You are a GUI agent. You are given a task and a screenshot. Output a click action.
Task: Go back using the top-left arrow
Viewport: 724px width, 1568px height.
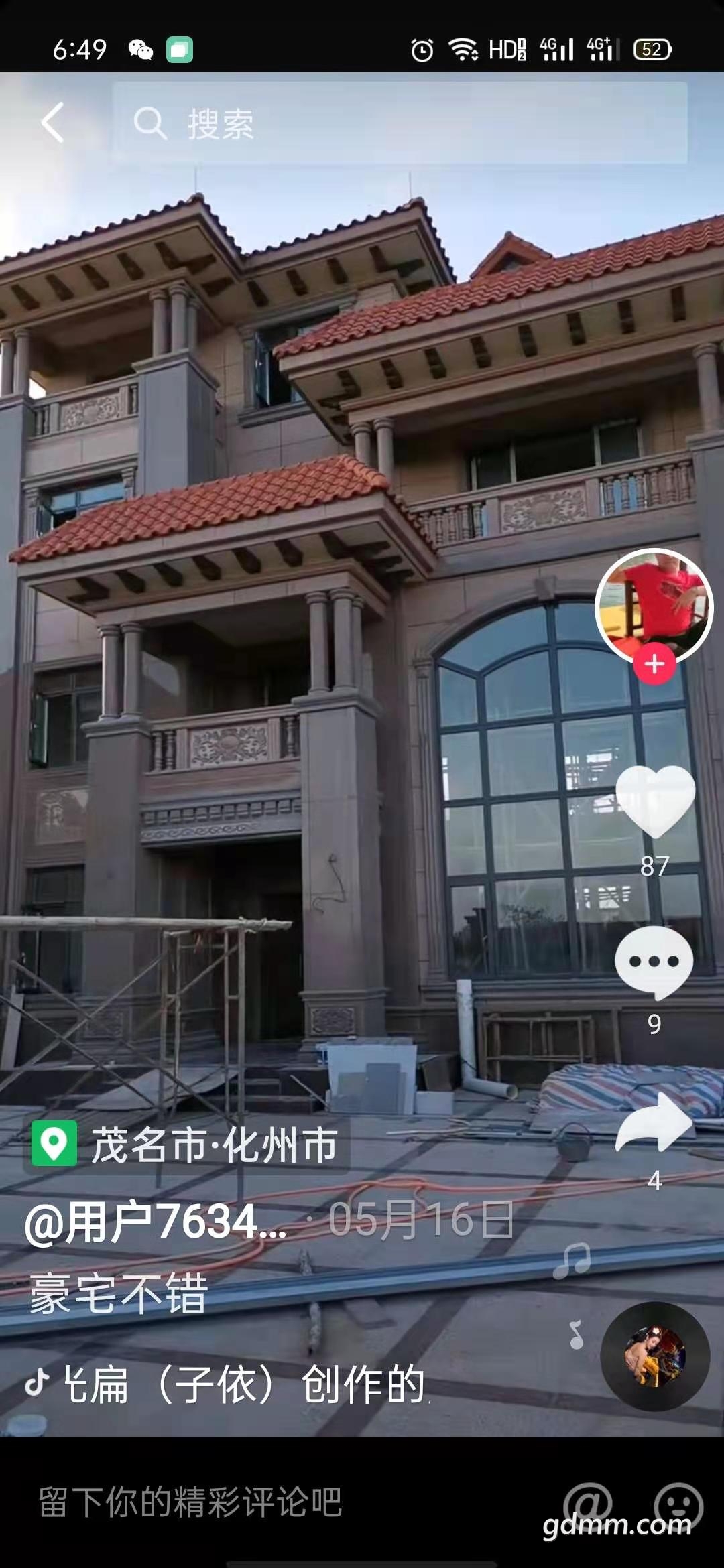pyautogui.click(x=52, y=123)
